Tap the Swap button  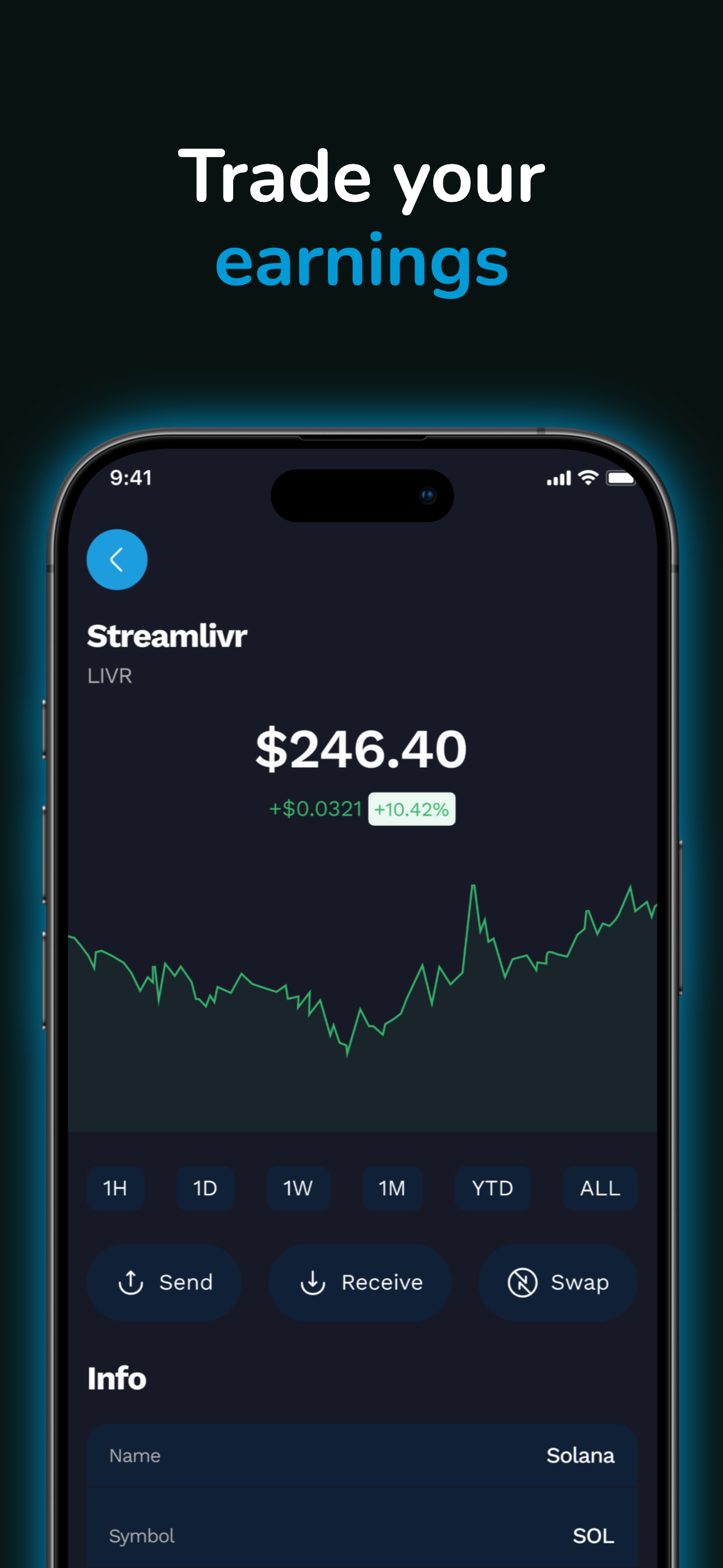(x=558, y=1282)
